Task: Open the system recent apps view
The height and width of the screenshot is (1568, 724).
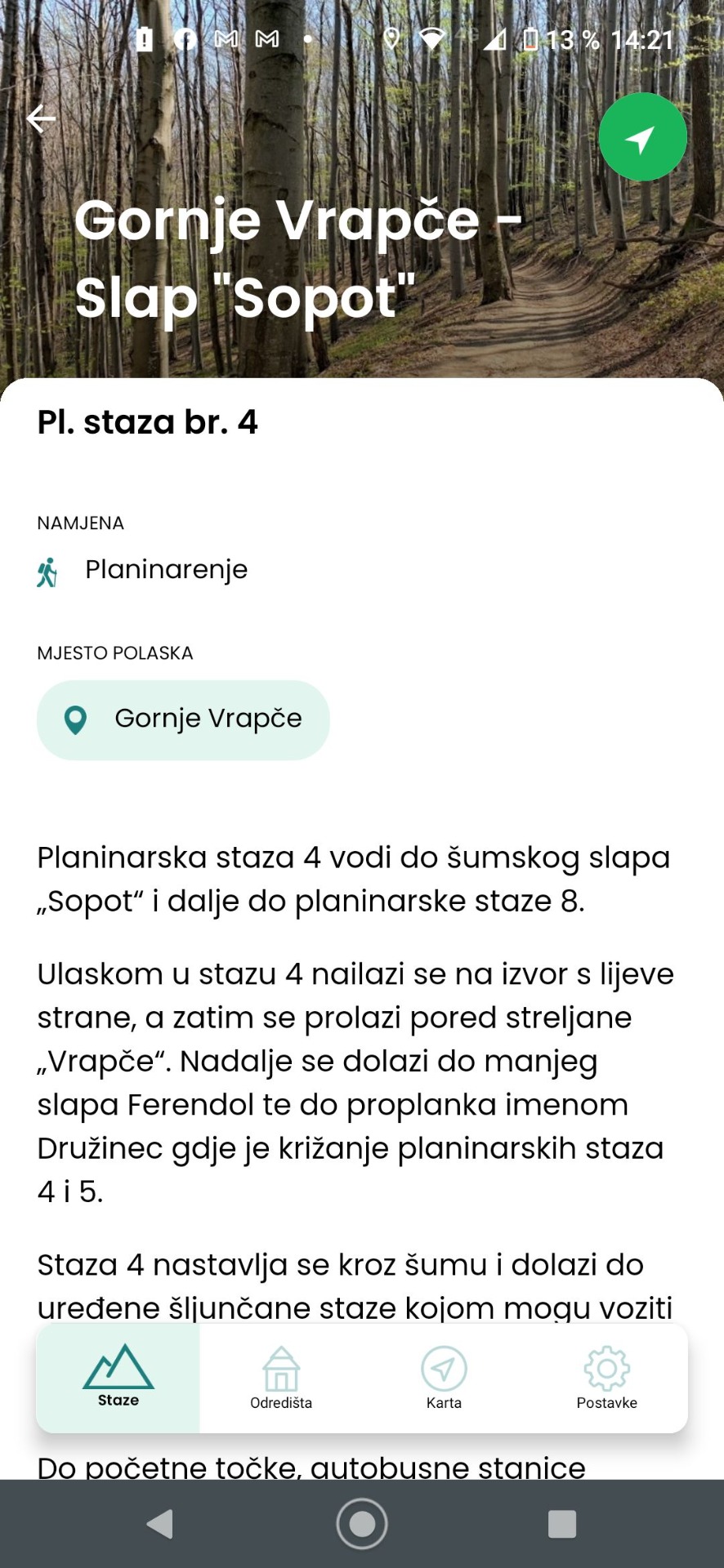Action: click(x=561, y=1524)
